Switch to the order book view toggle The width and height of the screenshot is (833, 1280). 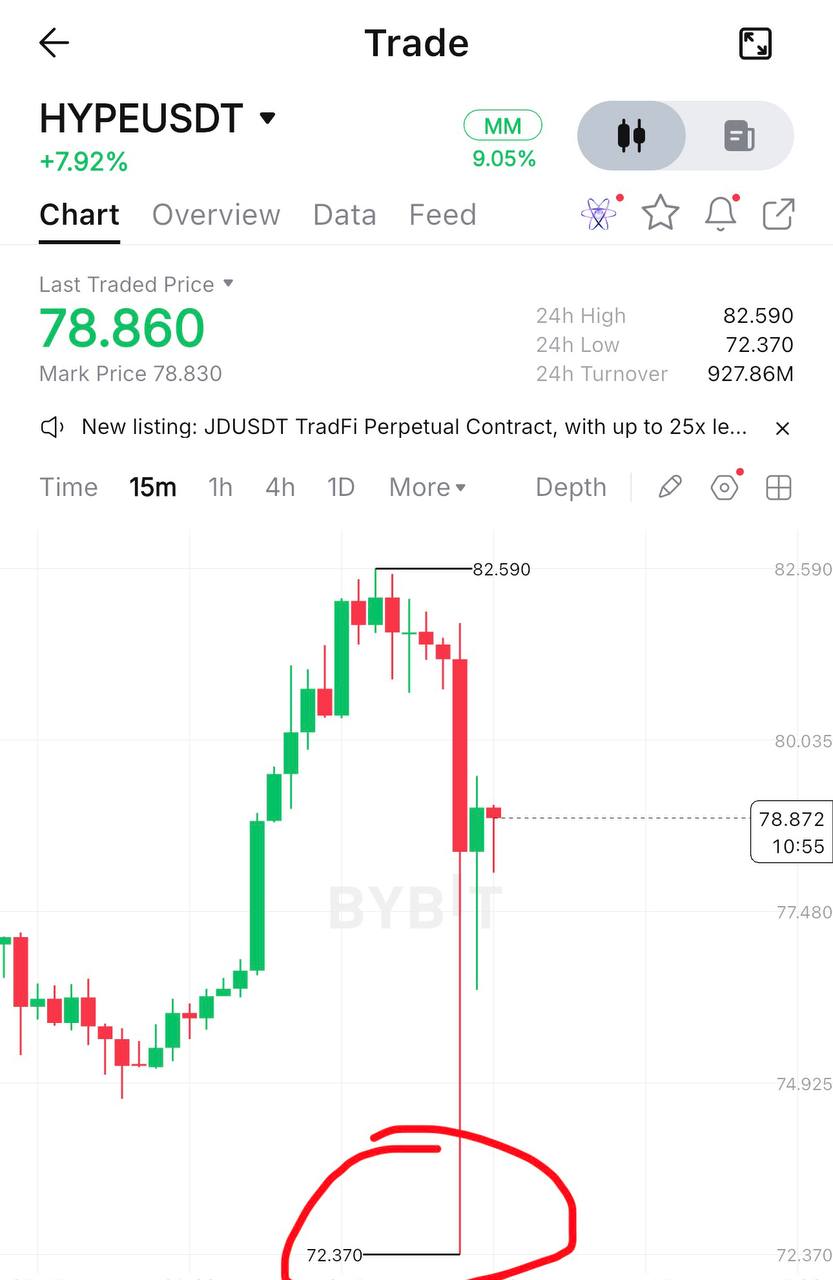(x=740, y=135)
